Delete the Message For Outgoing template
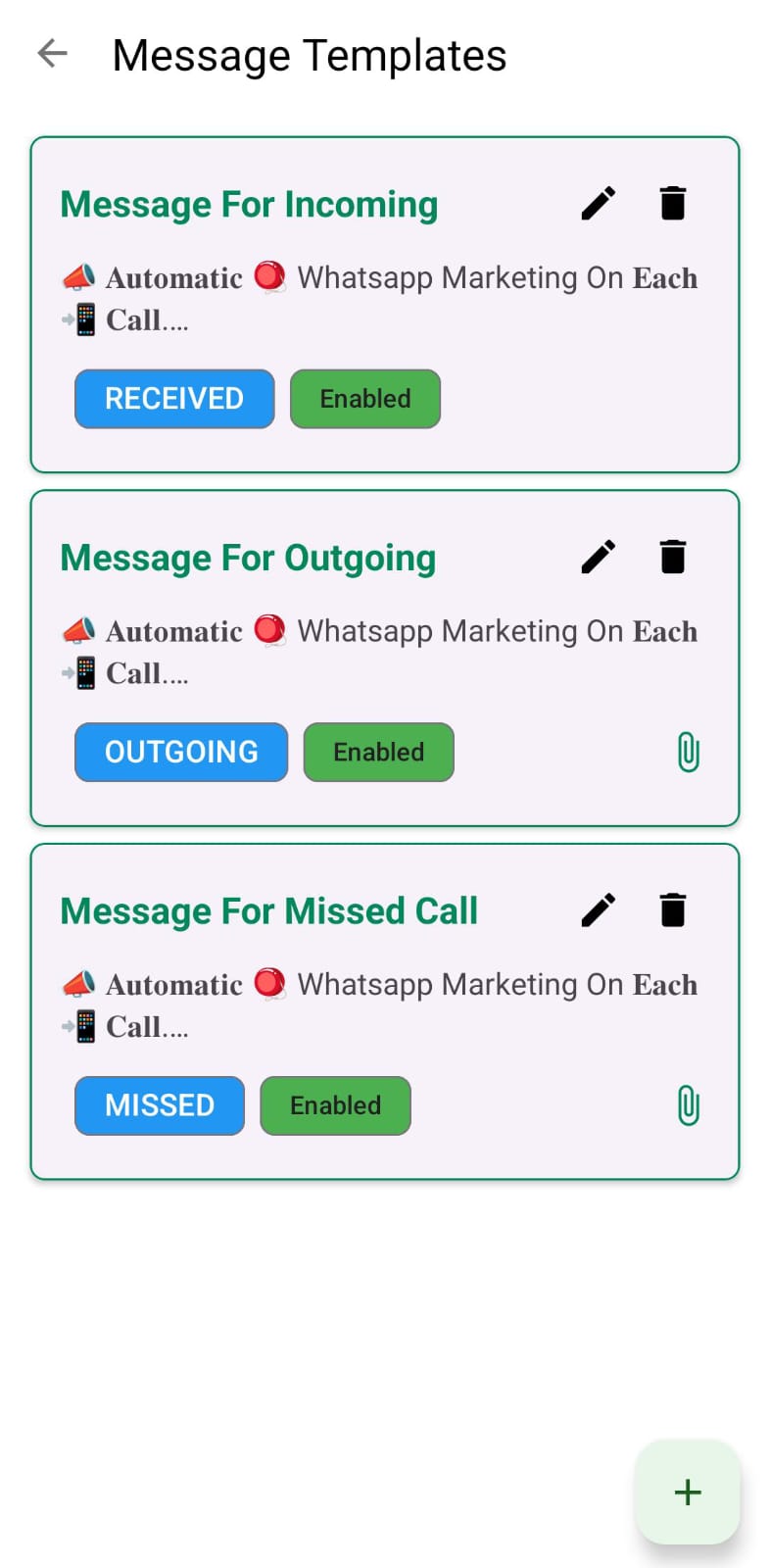The height and width of the screenshot is (1568, 770). [672, 557]
